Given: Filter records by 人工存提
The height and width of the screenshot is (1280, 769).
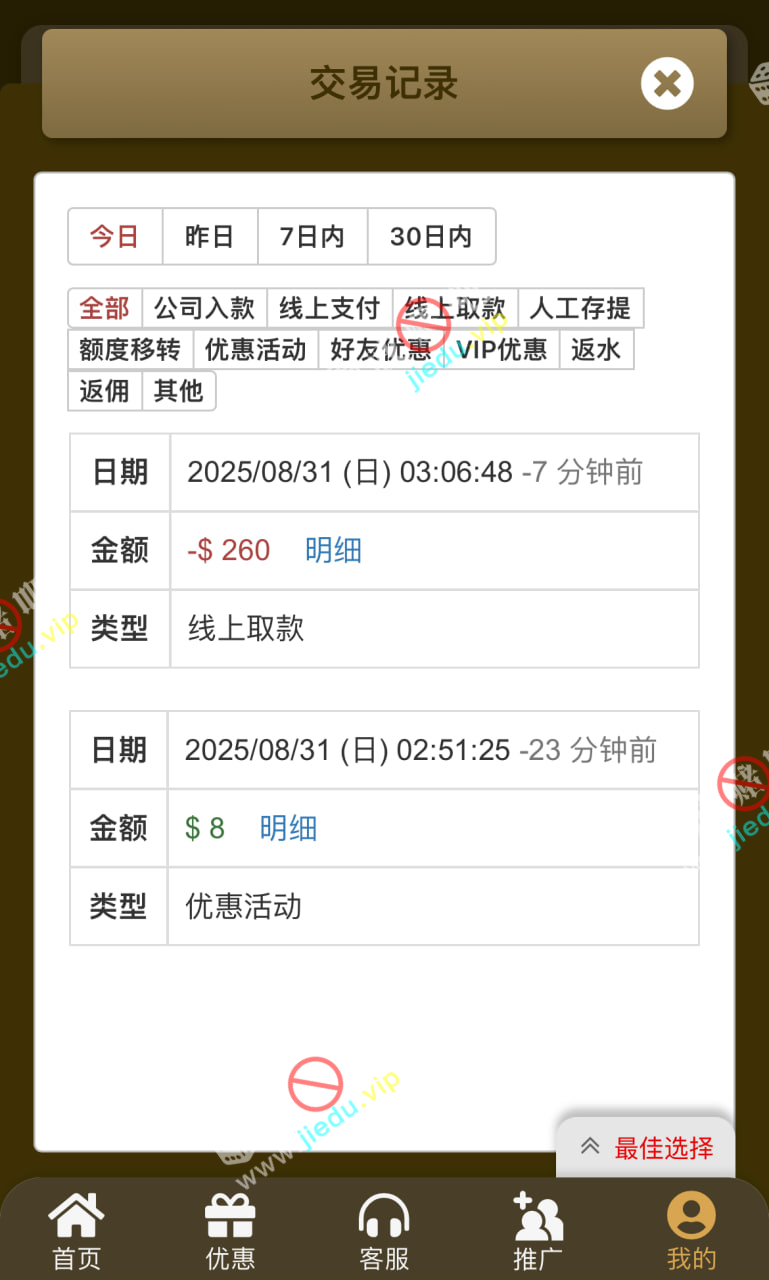Looking at the screenshot, I should pos(580,308).
